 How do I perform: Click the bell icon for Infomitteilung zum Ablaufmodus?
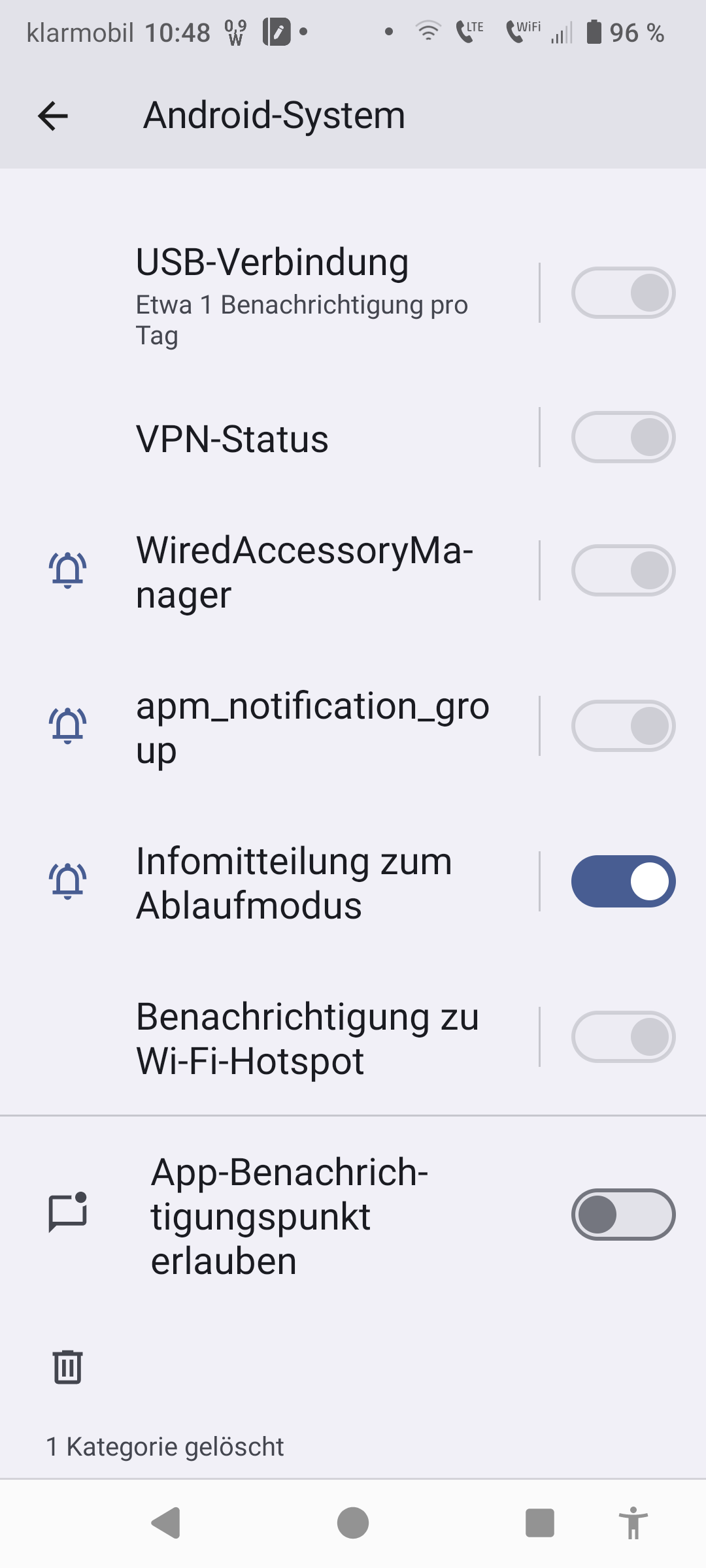(67, 881)
